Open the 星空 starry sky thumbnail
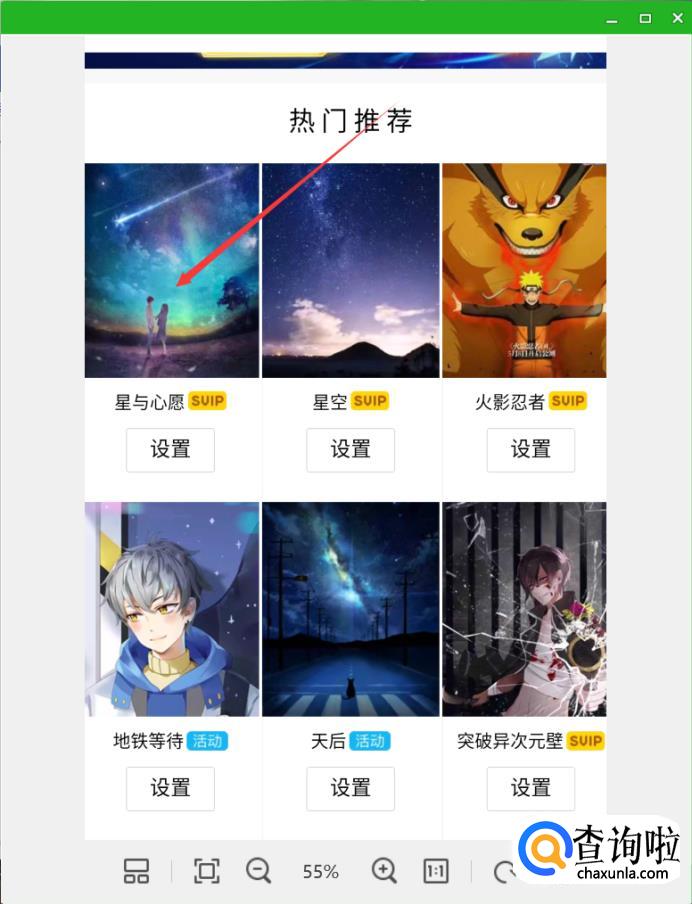The image size is (692, 904). click(x=350, y=270)
